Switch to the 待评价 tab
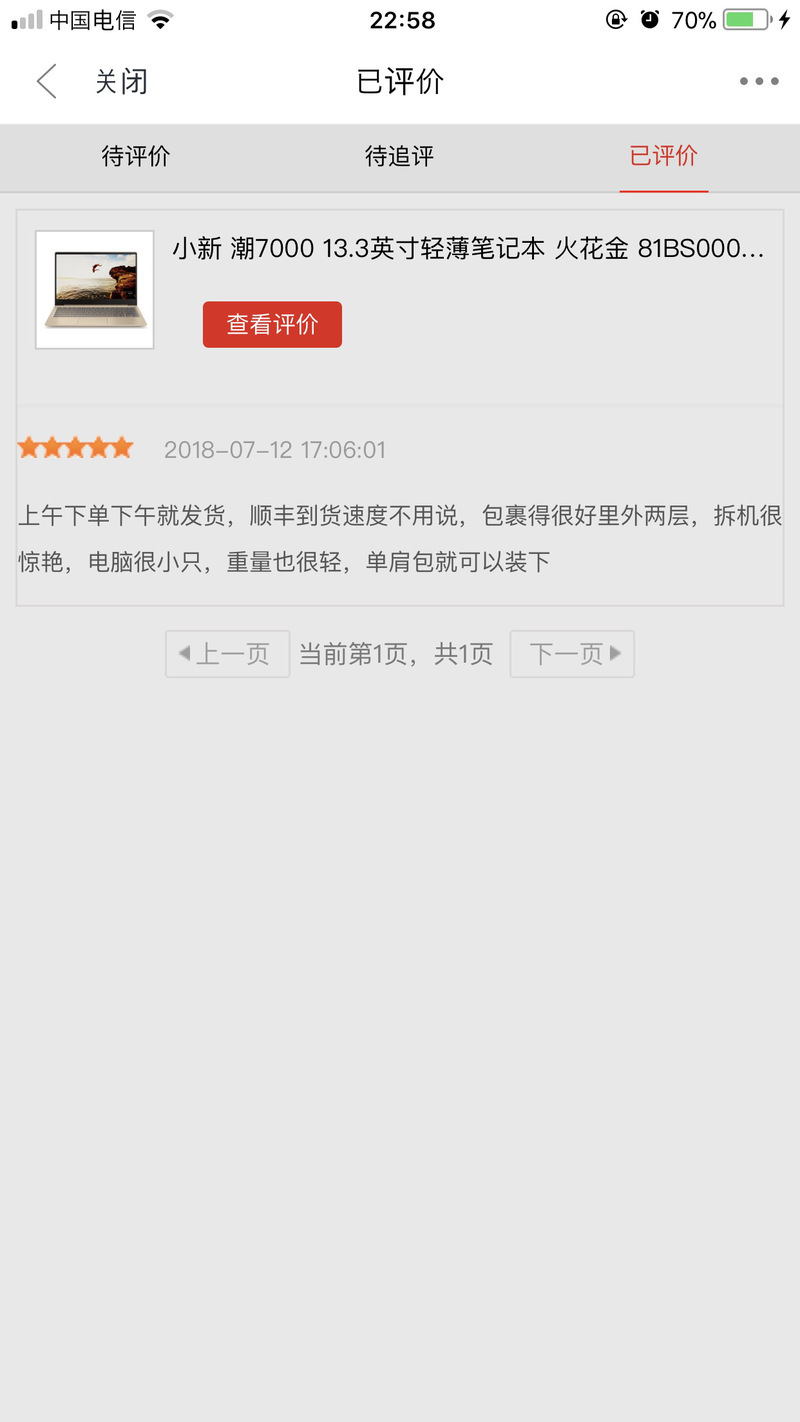The width and height of the screenshot is (800, 1422). pos(136,156)
